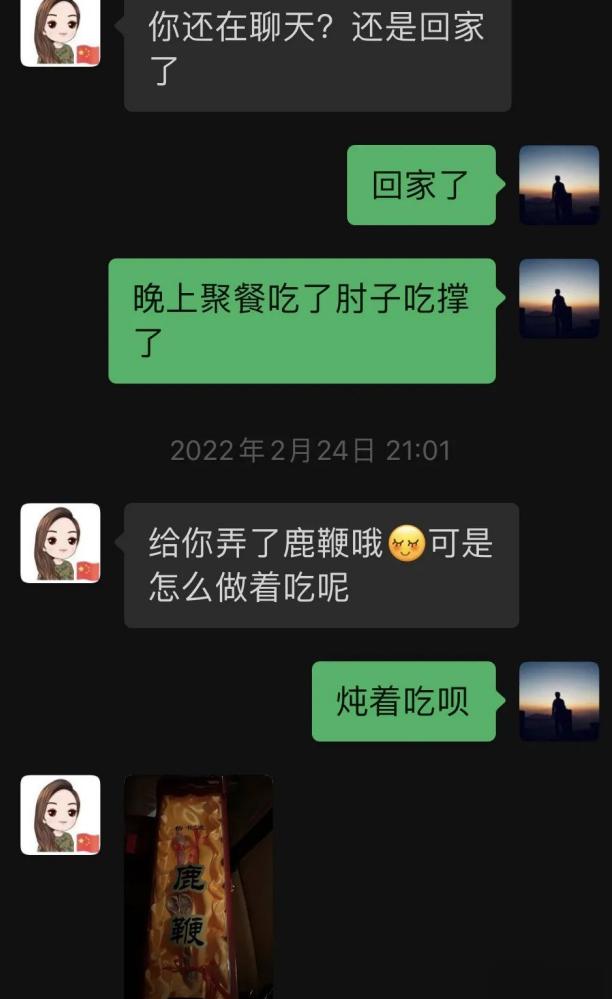The image size is (612, 999).
Task: Tap sender's avatar beside 给你弄了鹿鞭哦 message
Action: [60, 543]
